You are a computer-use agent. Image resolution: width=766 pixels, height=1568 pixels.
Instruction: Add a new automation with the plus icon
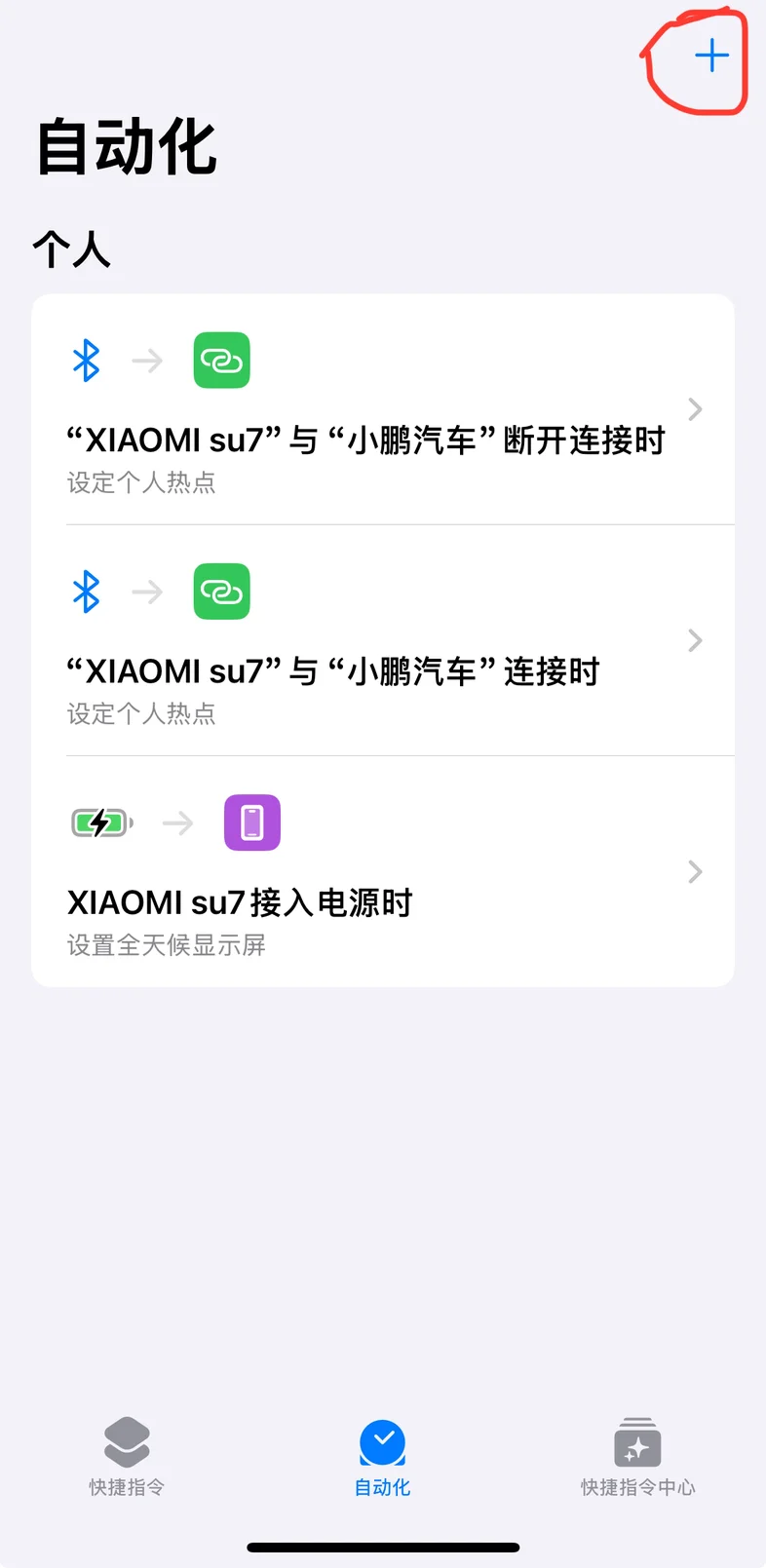[x=711, y=56]
